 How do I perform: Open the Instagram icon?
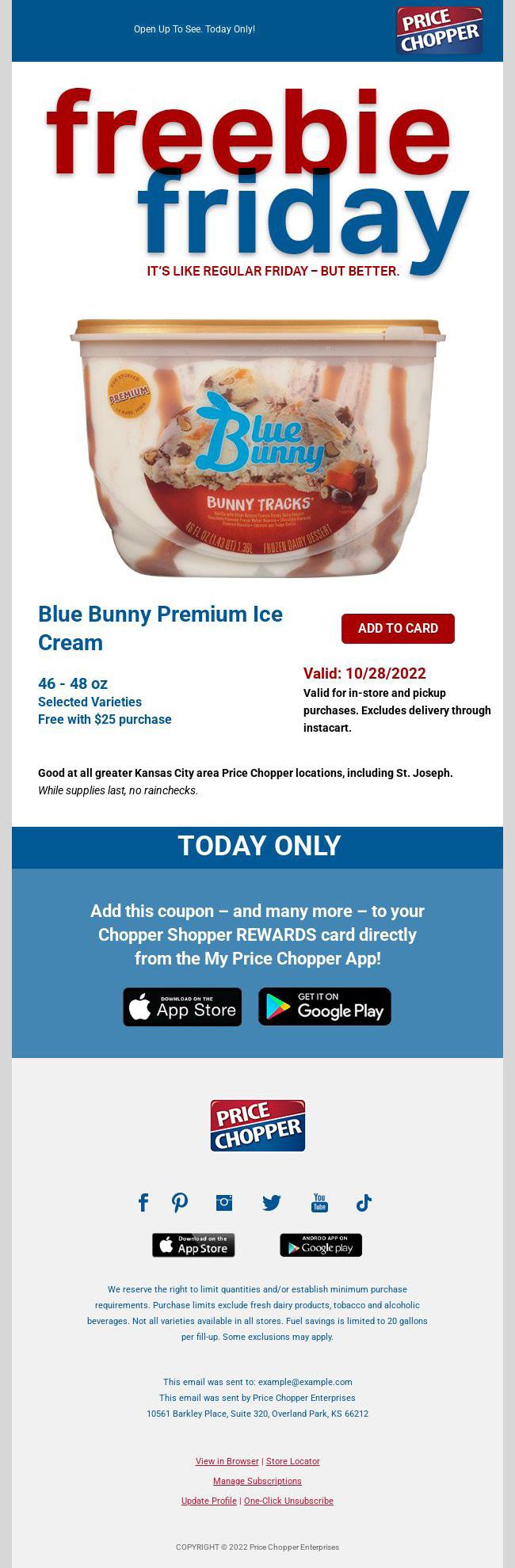(224, 1203)
